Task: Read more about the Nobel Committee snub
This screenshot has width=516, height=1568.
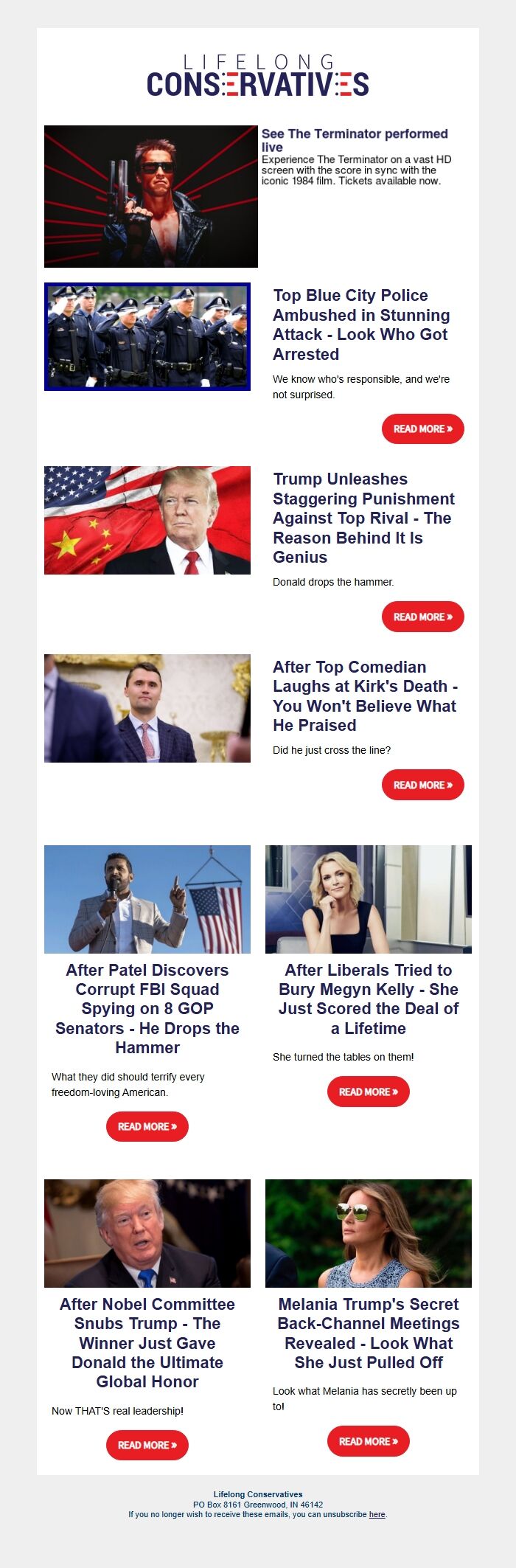Action: coord(147,1445)
